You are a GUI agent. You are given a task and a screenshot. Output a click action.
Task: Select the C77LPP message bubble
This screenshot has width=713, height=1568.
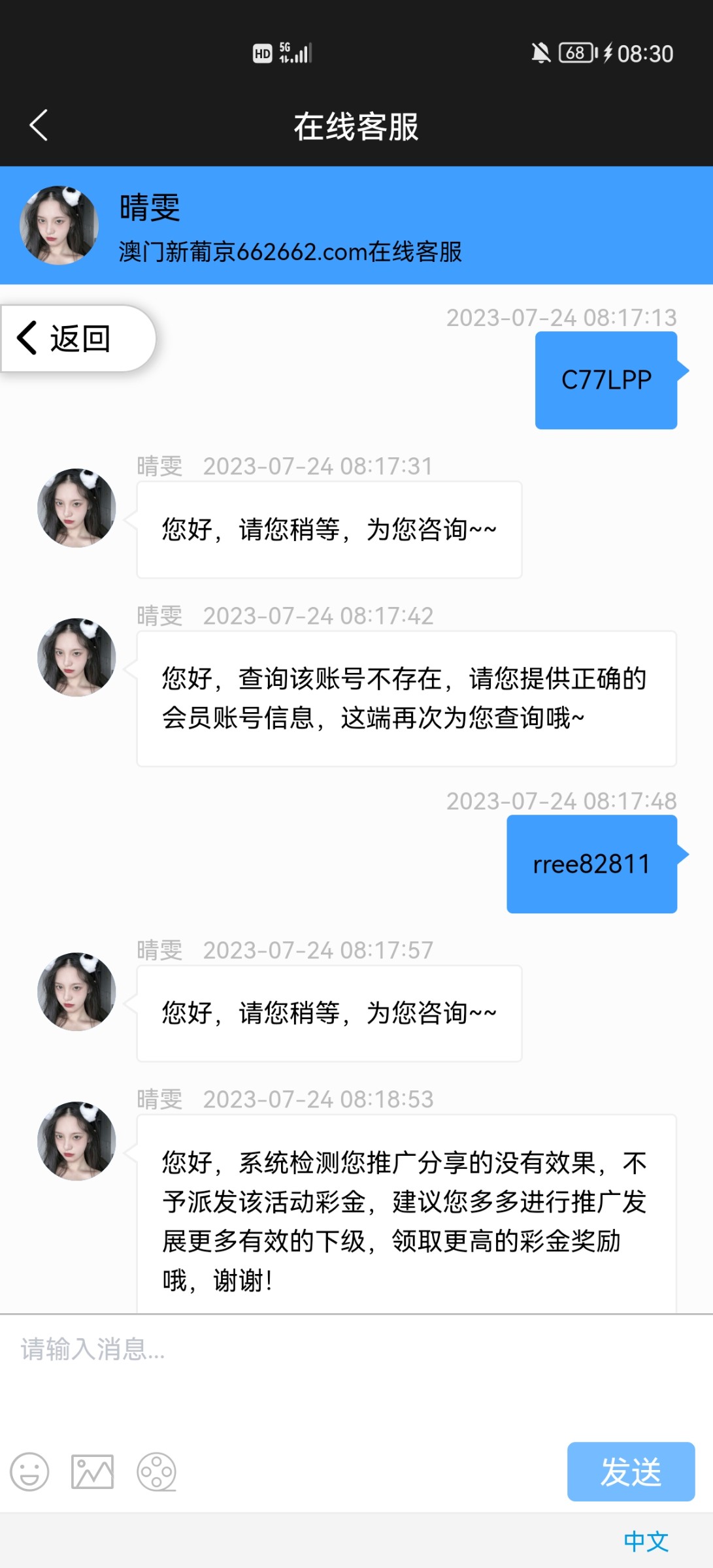coord(606,379)
